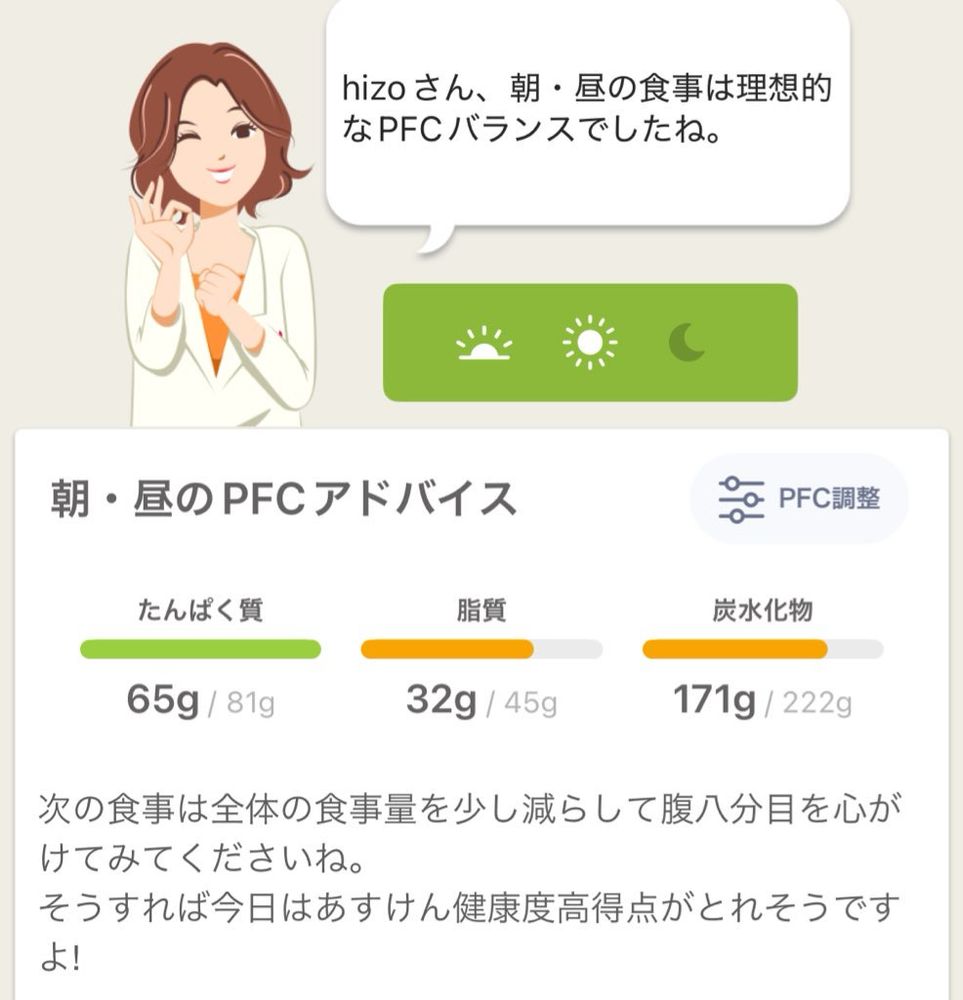Open the PFC調整 adjustment button
The image size is (963, 1000).
tap(799, 498)
